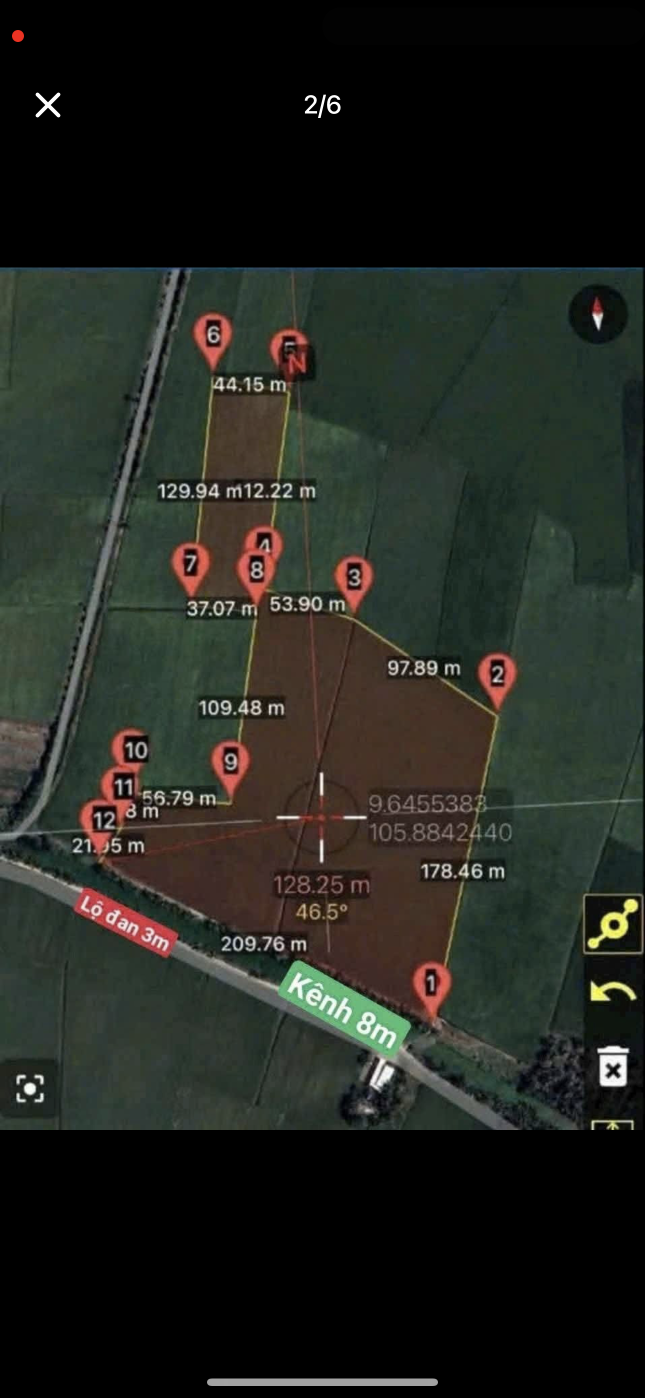Screen dimensions: 645x1398
Task: Close the image viewer
Action: click(x=48, y=105)
